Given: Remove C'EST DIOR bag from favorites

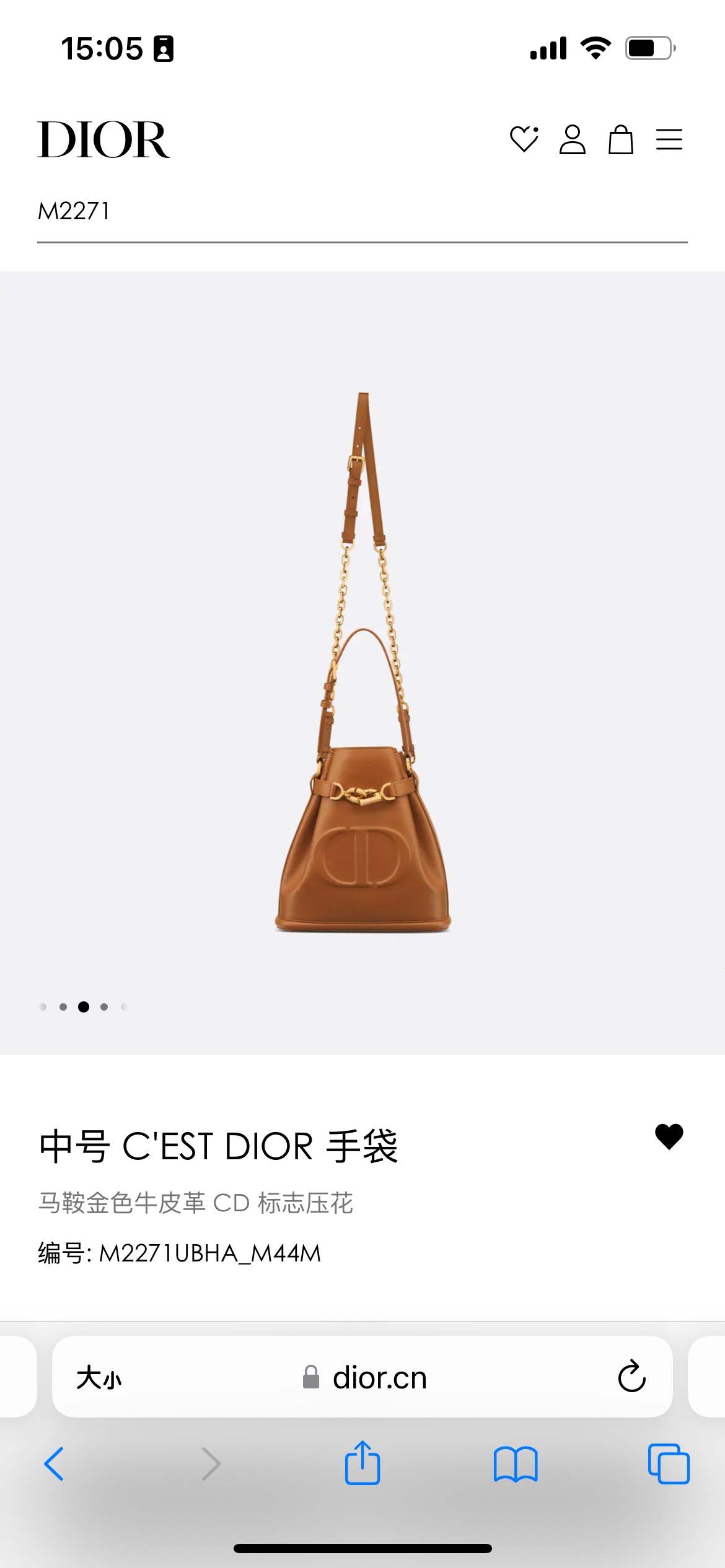Looking at the screenshot, I should 669,1136.
